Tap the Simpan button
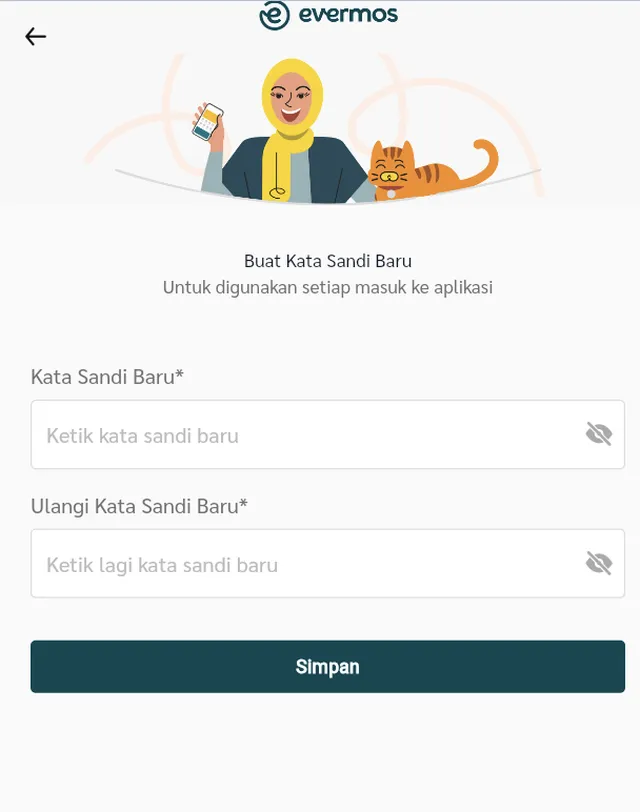This screenshot has height=812, width=640. [x=327, y=667]
